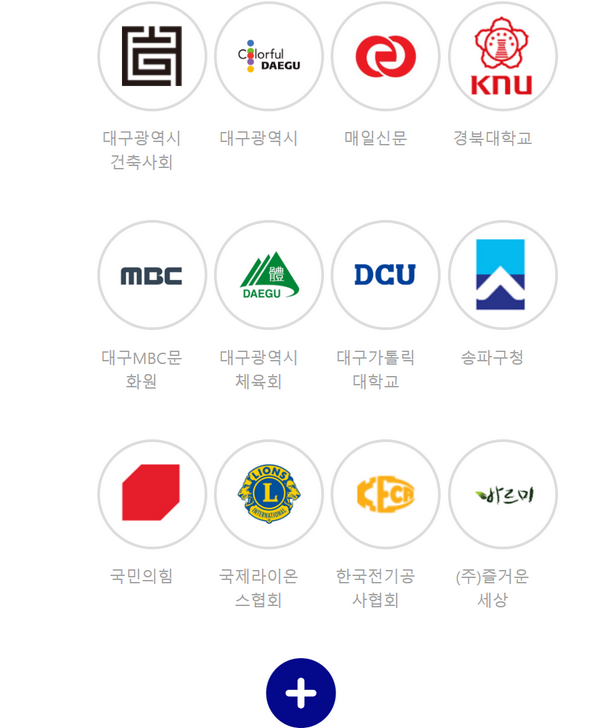Open the 국민의힘 partner tile
Image resolution: width=602 pixels, height=728 pixels.
pyautogui.click(x=152, y=494)
